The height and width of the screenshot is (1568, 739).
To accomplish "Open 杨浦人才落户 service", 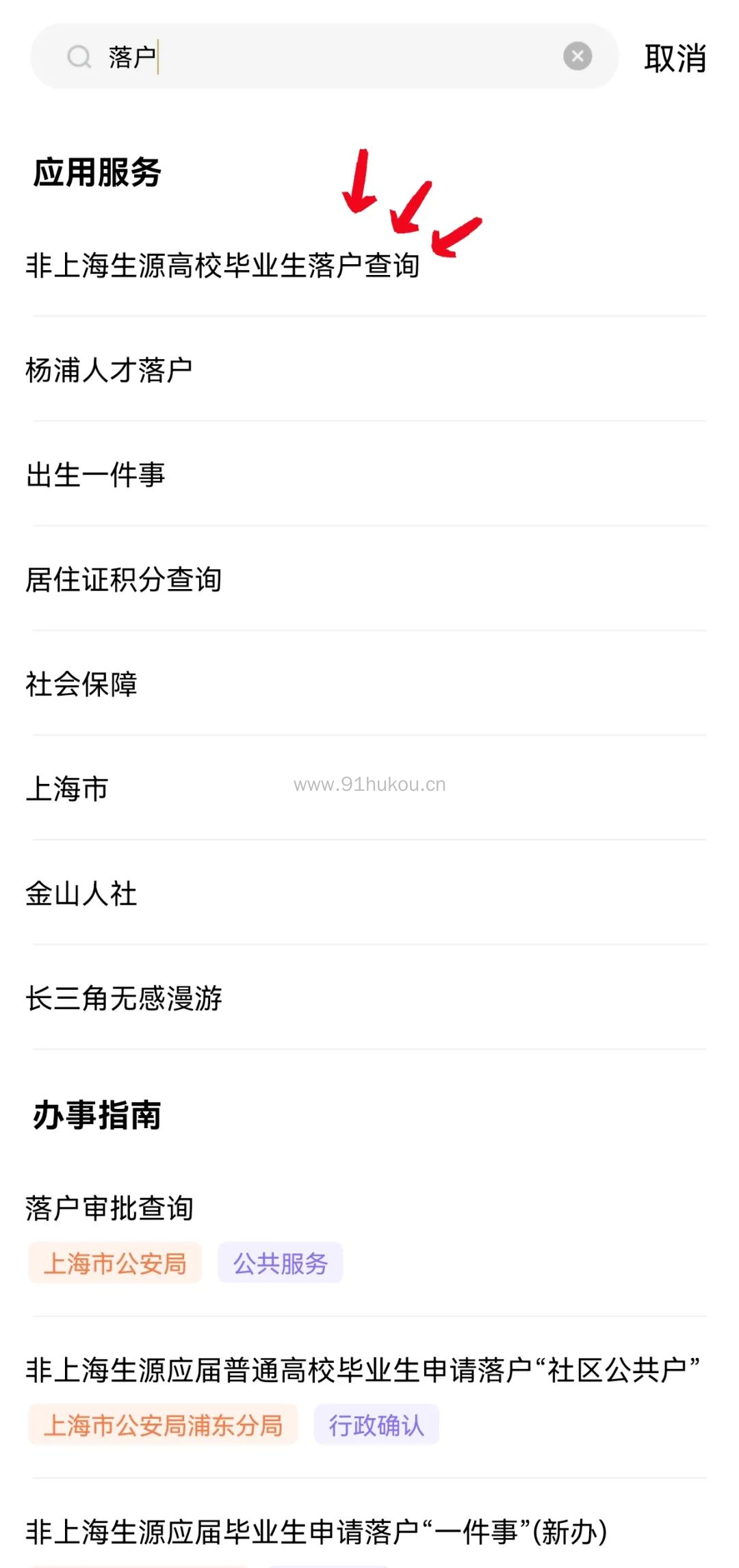I will pos(109,370).
